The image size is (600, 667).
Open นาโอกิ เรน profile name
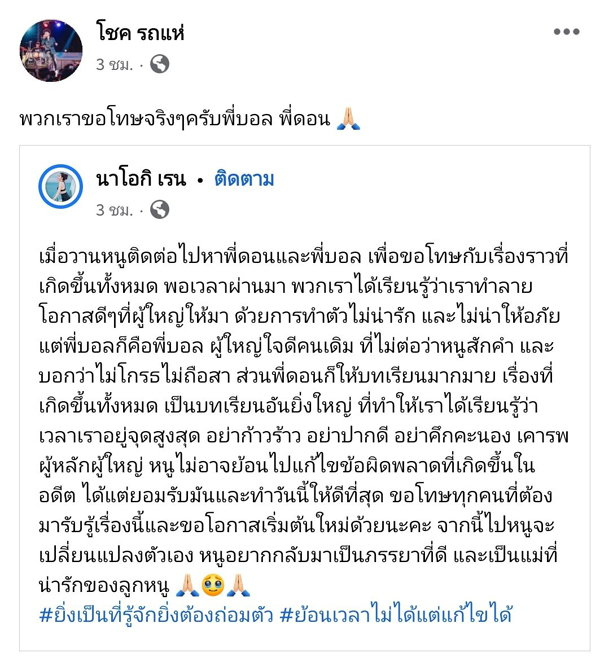pos(137,180)
